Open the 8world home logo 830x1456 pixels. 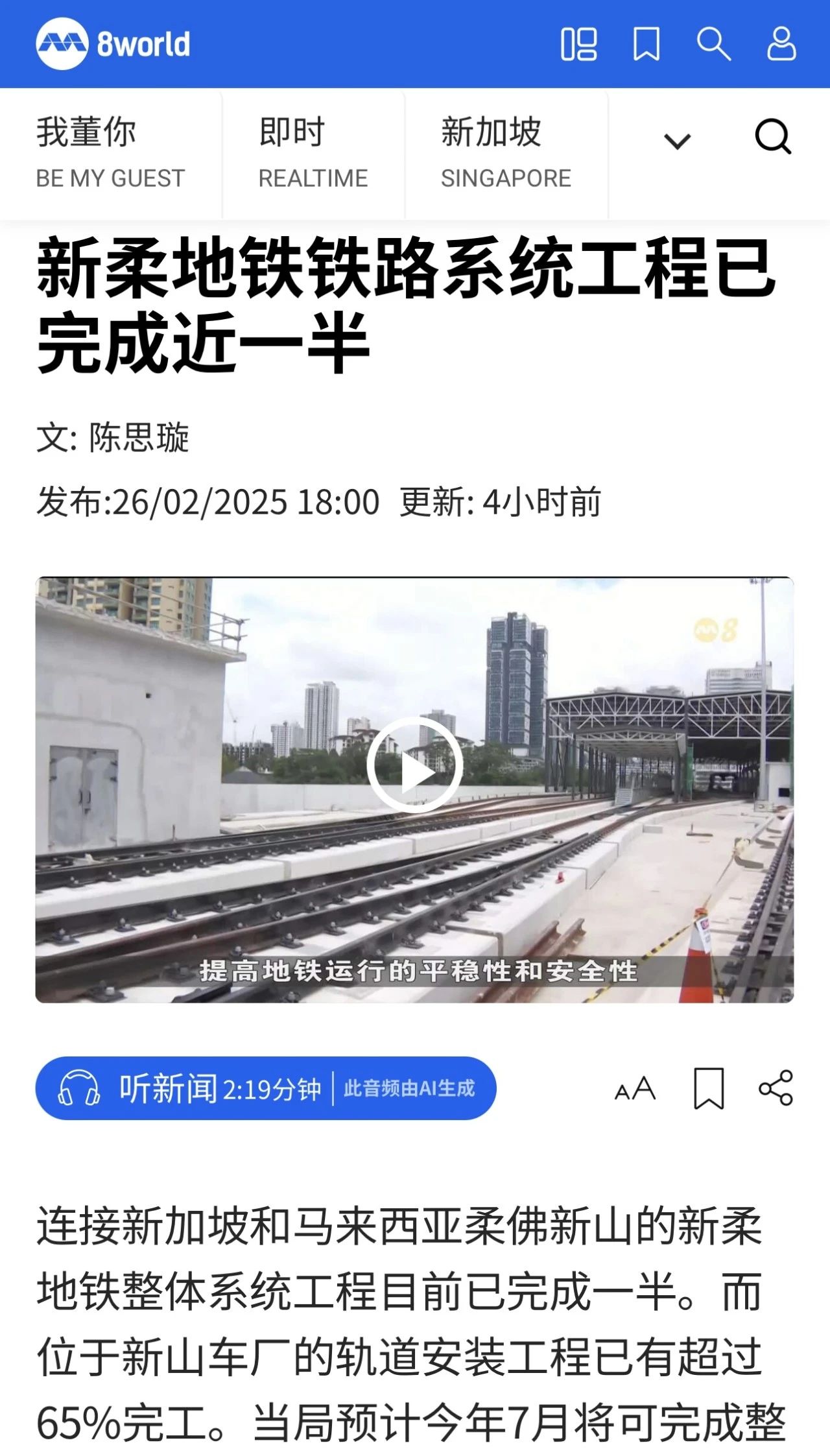pos(113,44)
